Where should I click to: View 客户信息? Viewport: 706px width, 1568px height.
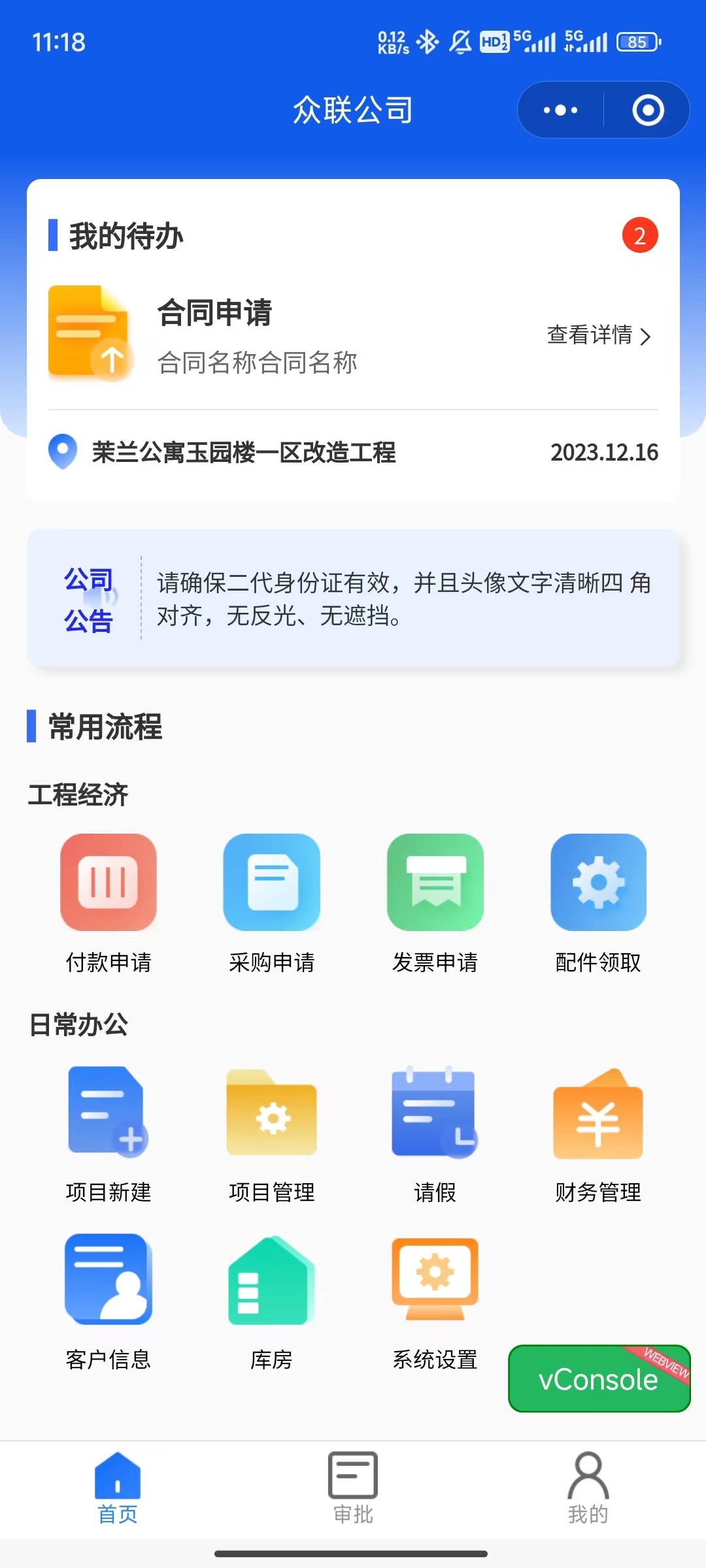109,1279
